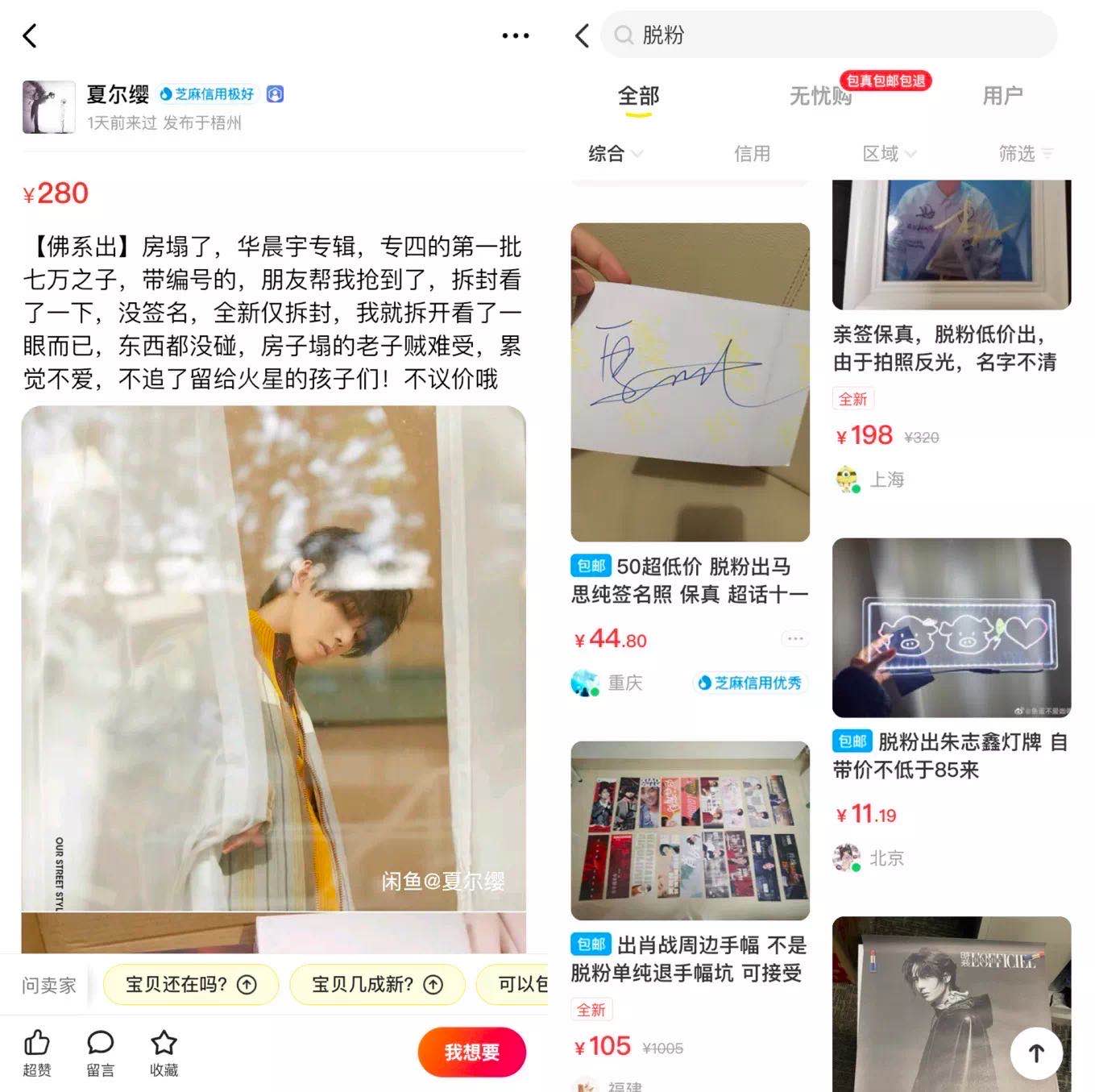
Task: Switch to the 用户 tab
Action: pos(1002,96)
